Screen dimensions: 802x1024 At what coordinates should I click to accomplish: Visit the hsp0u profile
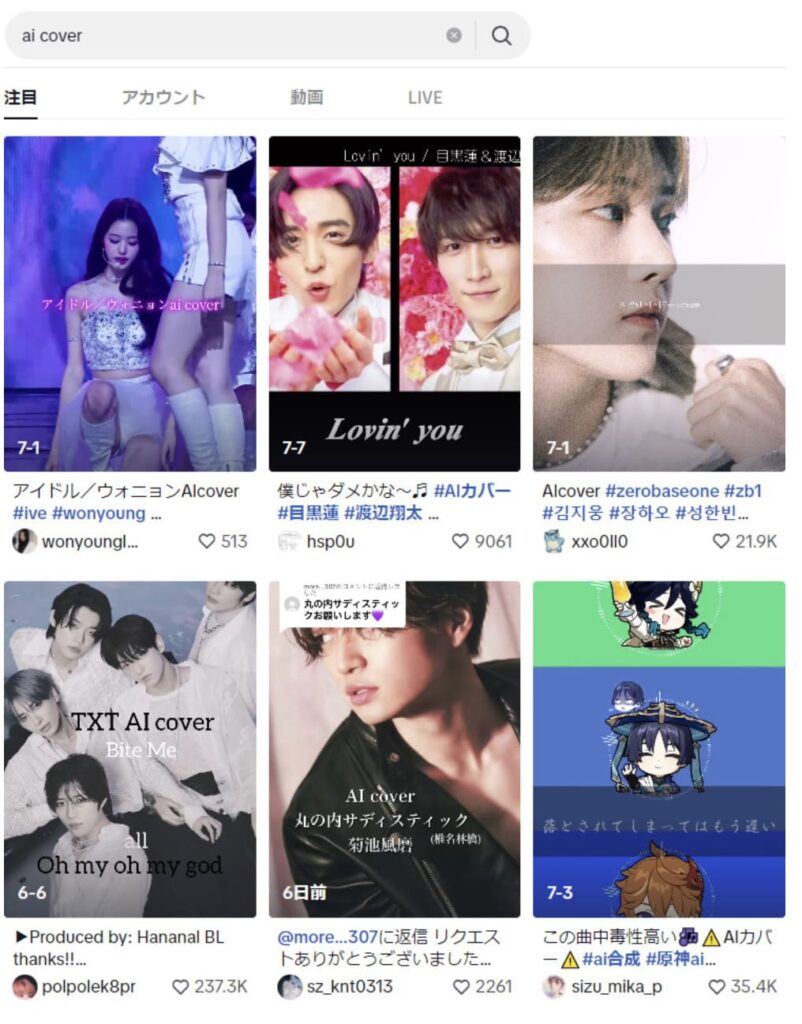[330, 541]
